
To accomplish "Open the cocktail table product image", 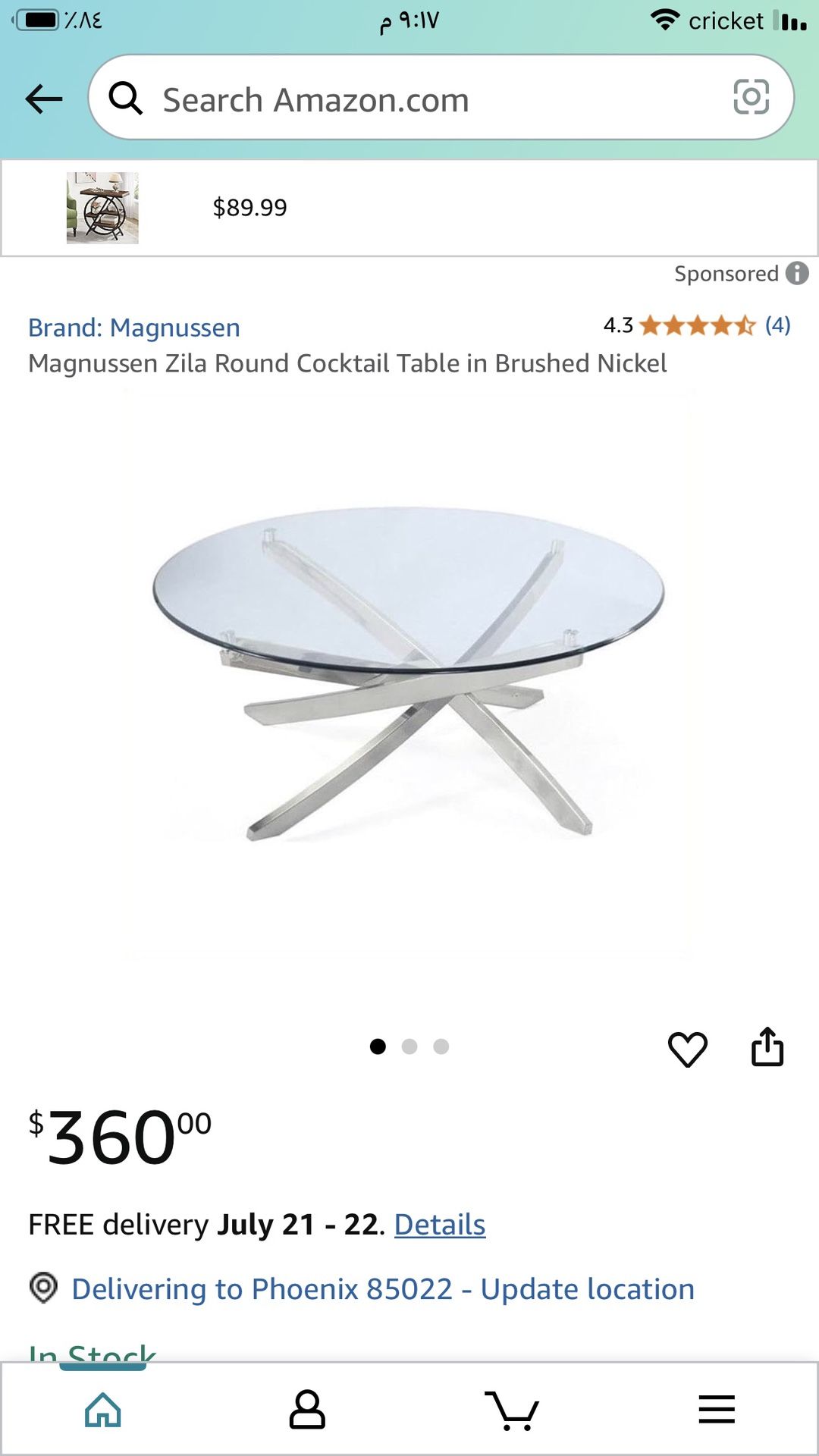I will (x=409, y=675).
